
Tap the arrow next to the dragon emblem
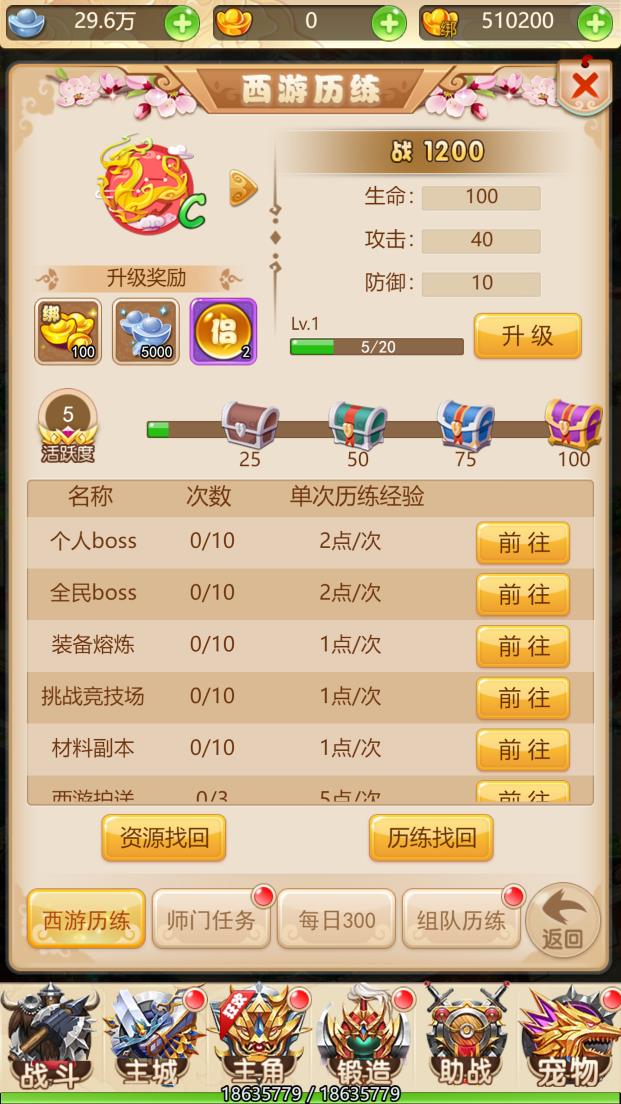pos(243,187)
